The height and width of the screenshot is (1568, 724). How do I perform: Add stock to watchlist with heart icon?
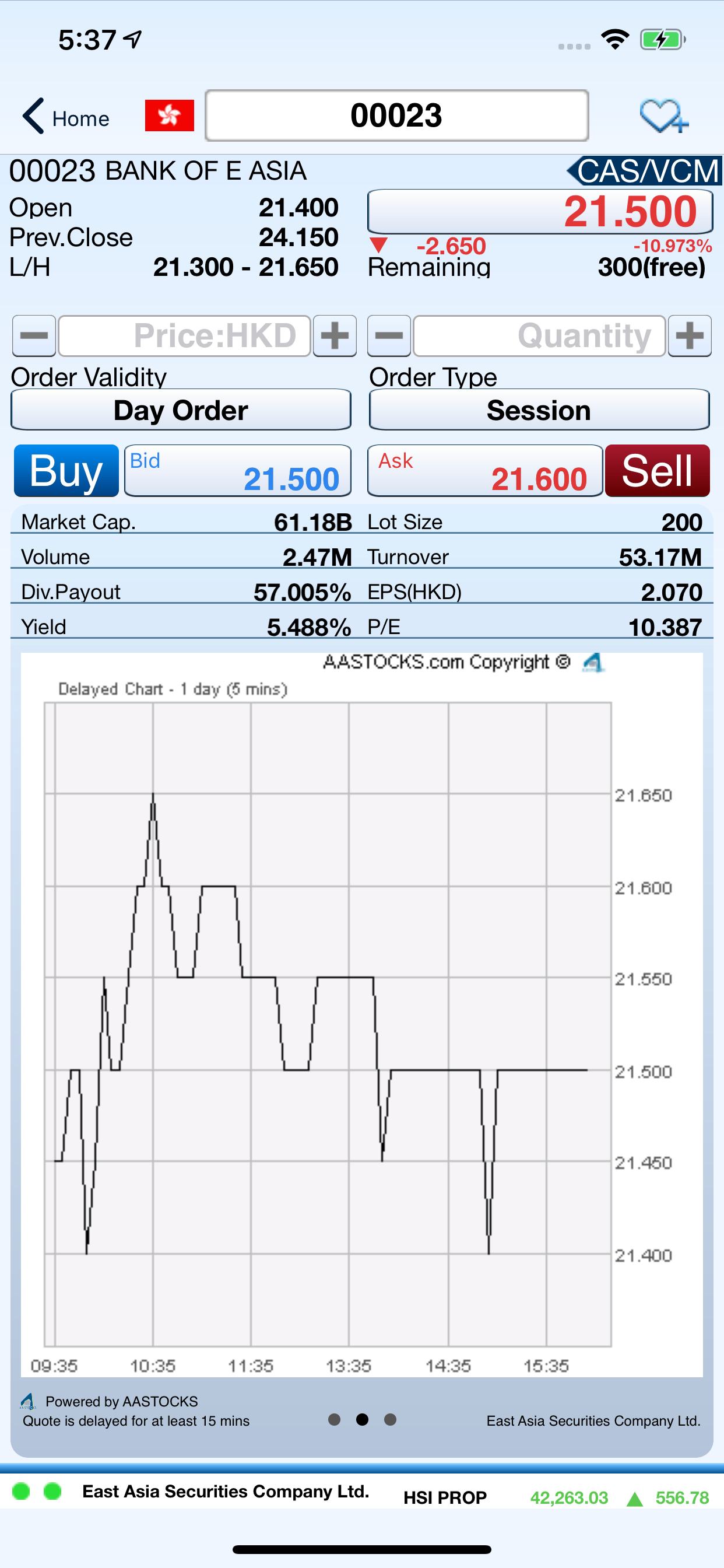coord(663,116)
